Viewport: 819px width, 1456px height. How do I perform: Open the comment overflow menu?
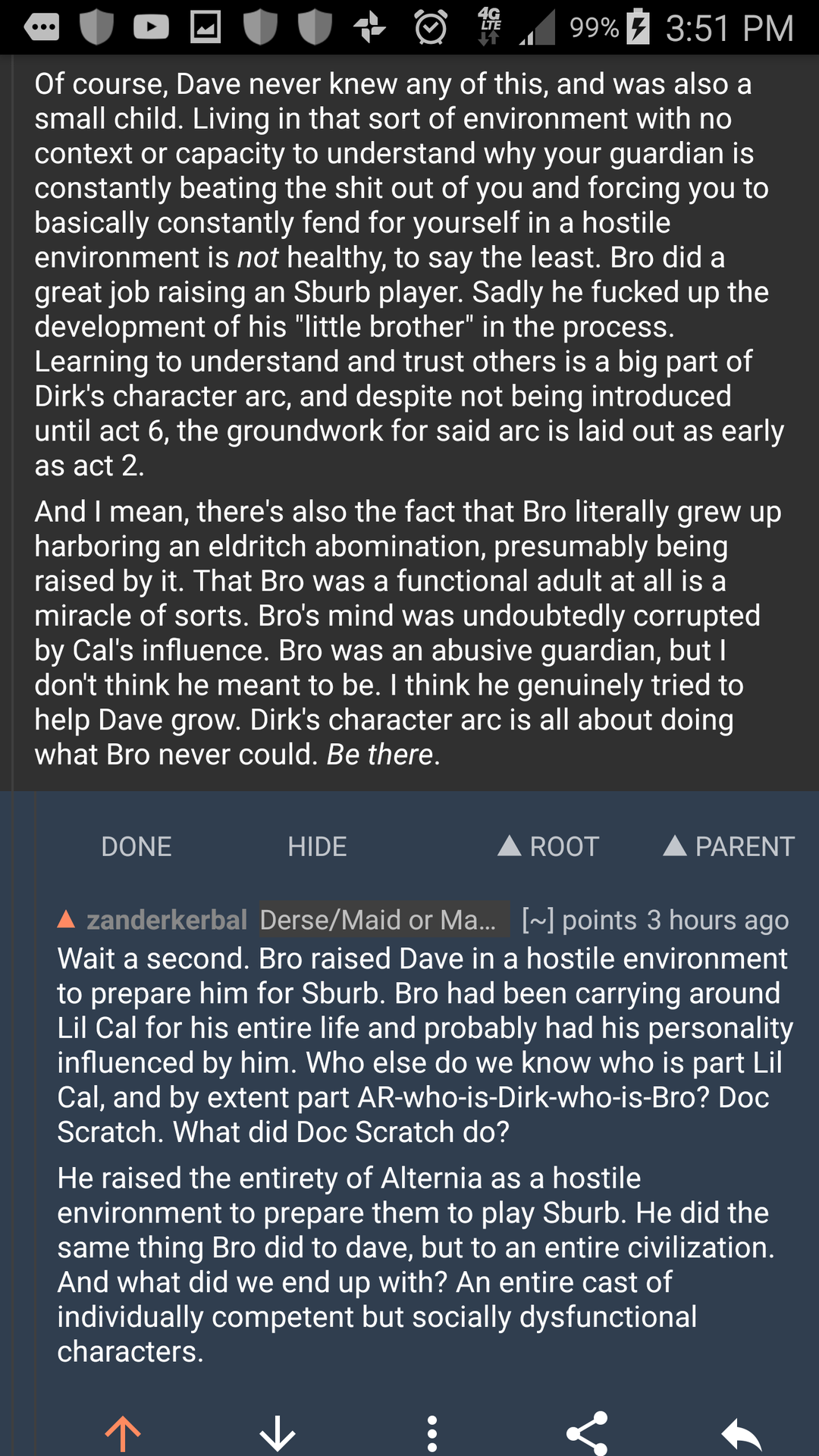pyautogui.click(x=432, y=1433)
